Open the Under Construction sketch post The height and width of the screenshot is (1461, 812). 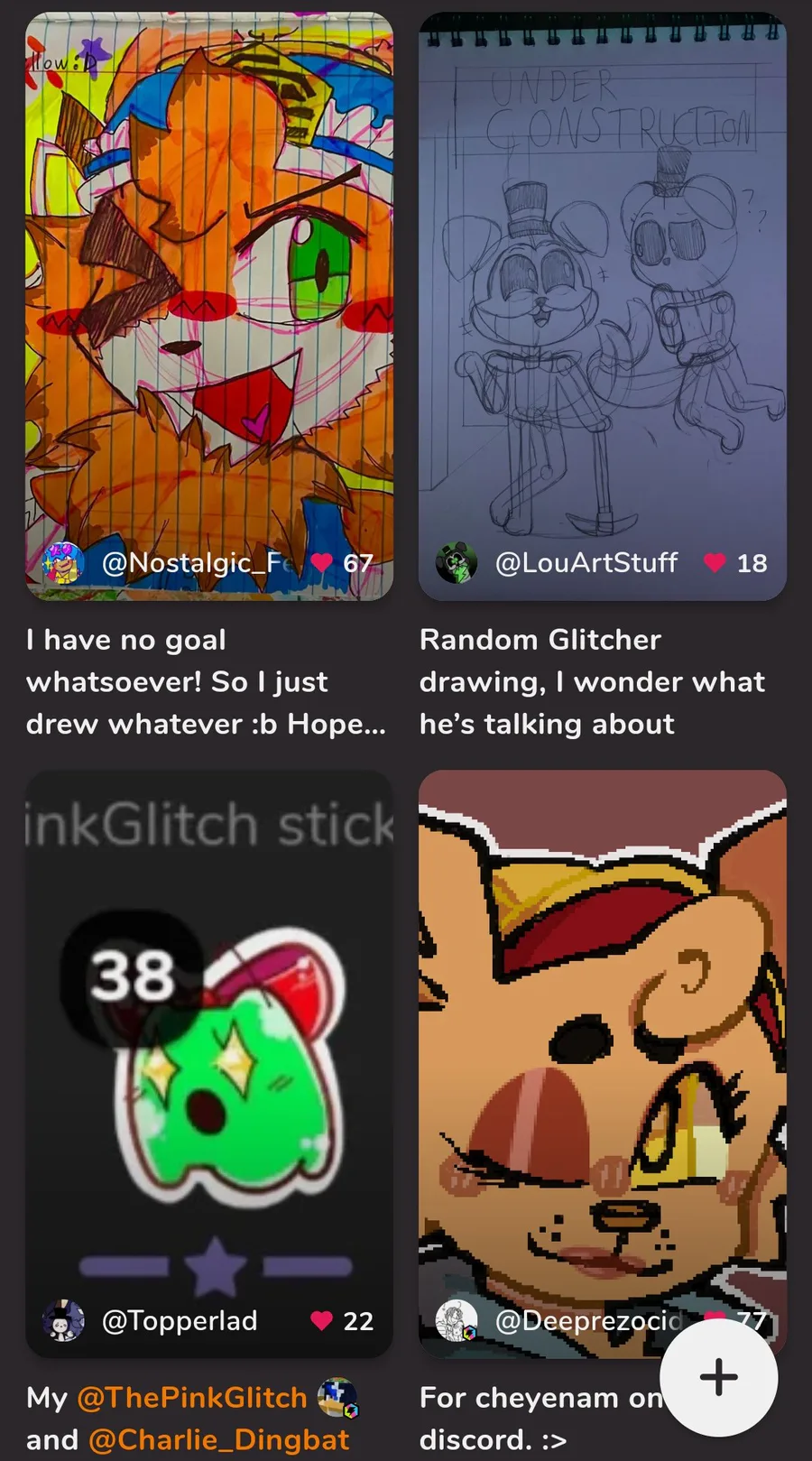[x=602, y=289]
